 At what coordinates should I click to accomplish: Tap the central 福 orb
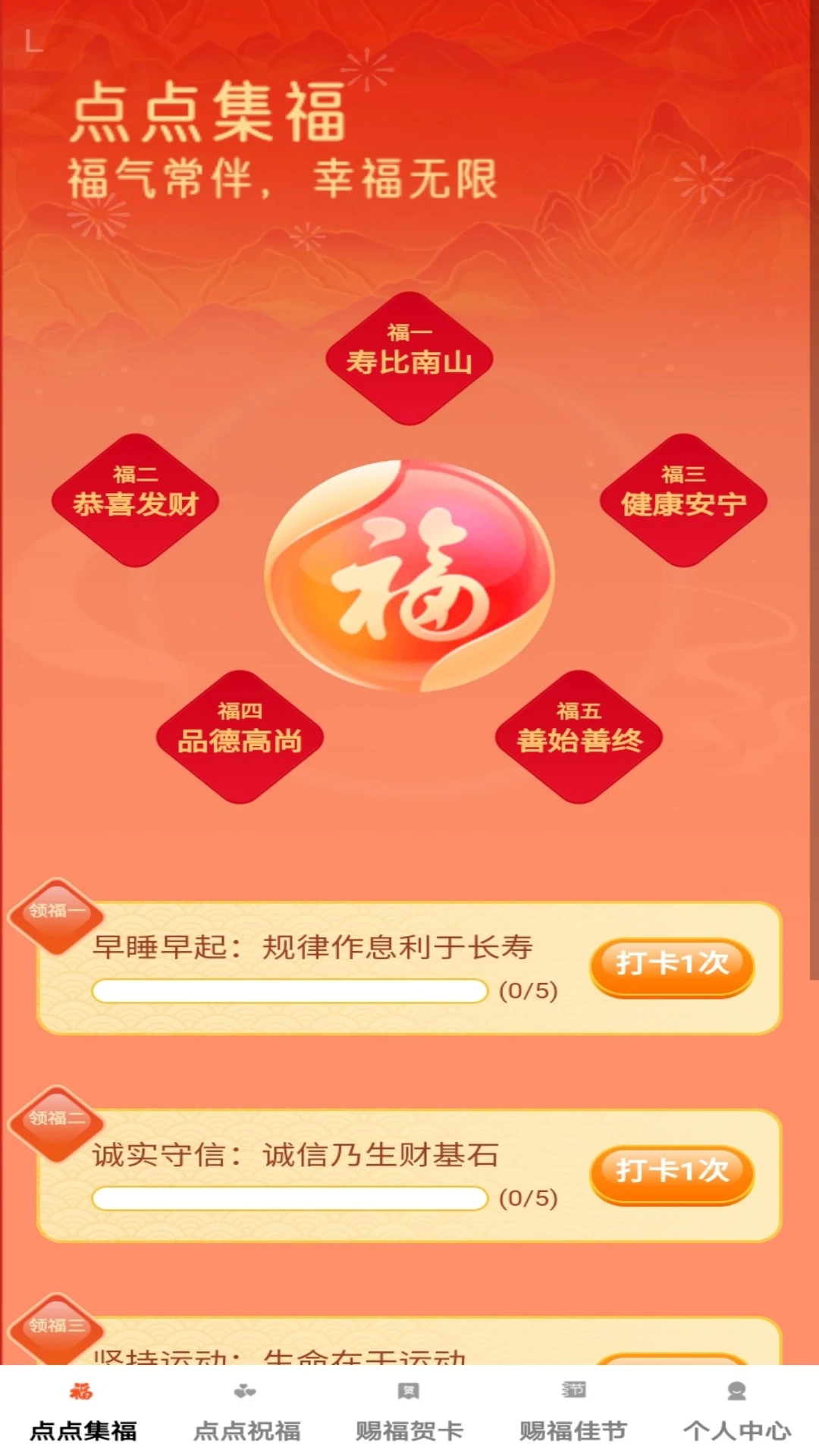pos(409,576)
